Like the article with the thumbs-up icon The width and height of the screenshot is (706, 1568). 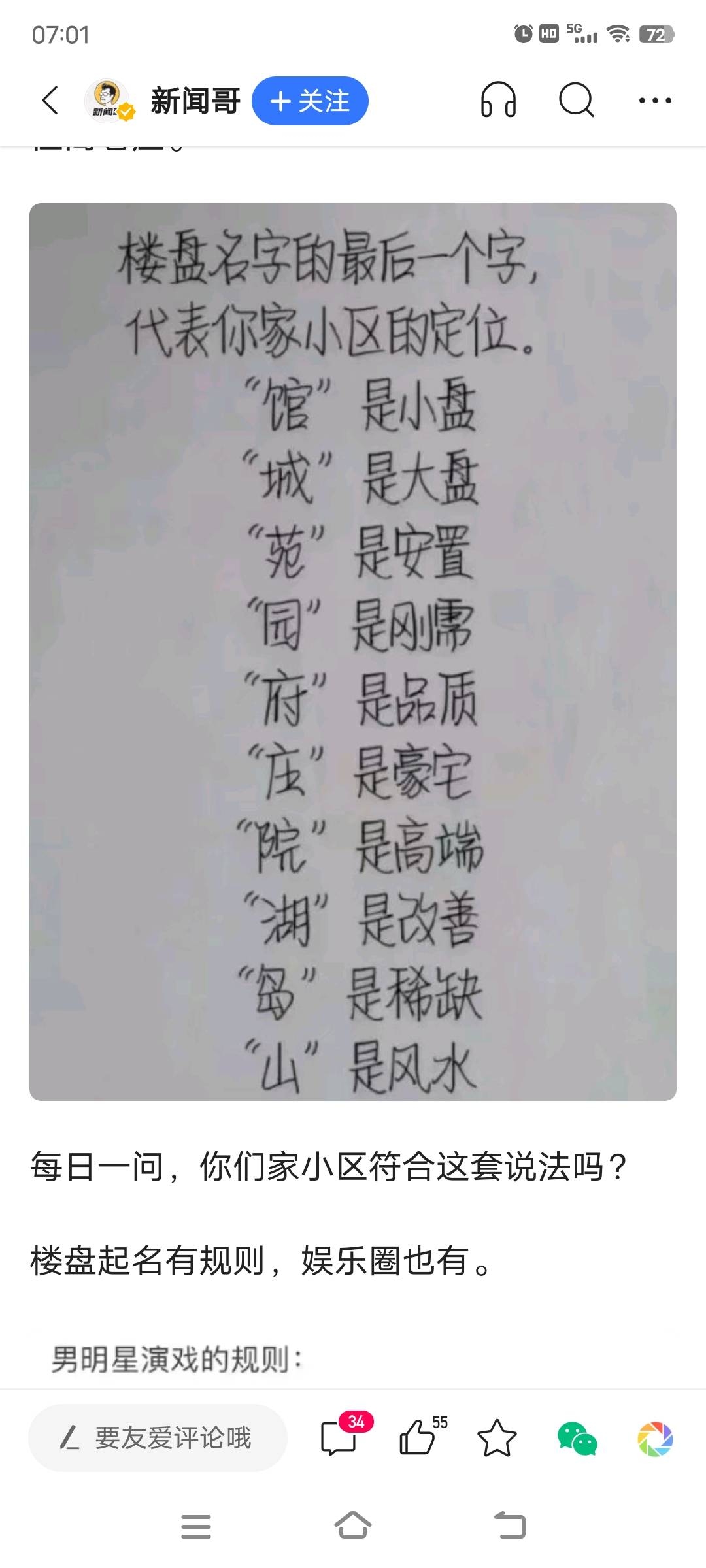tap(418, 1438)
